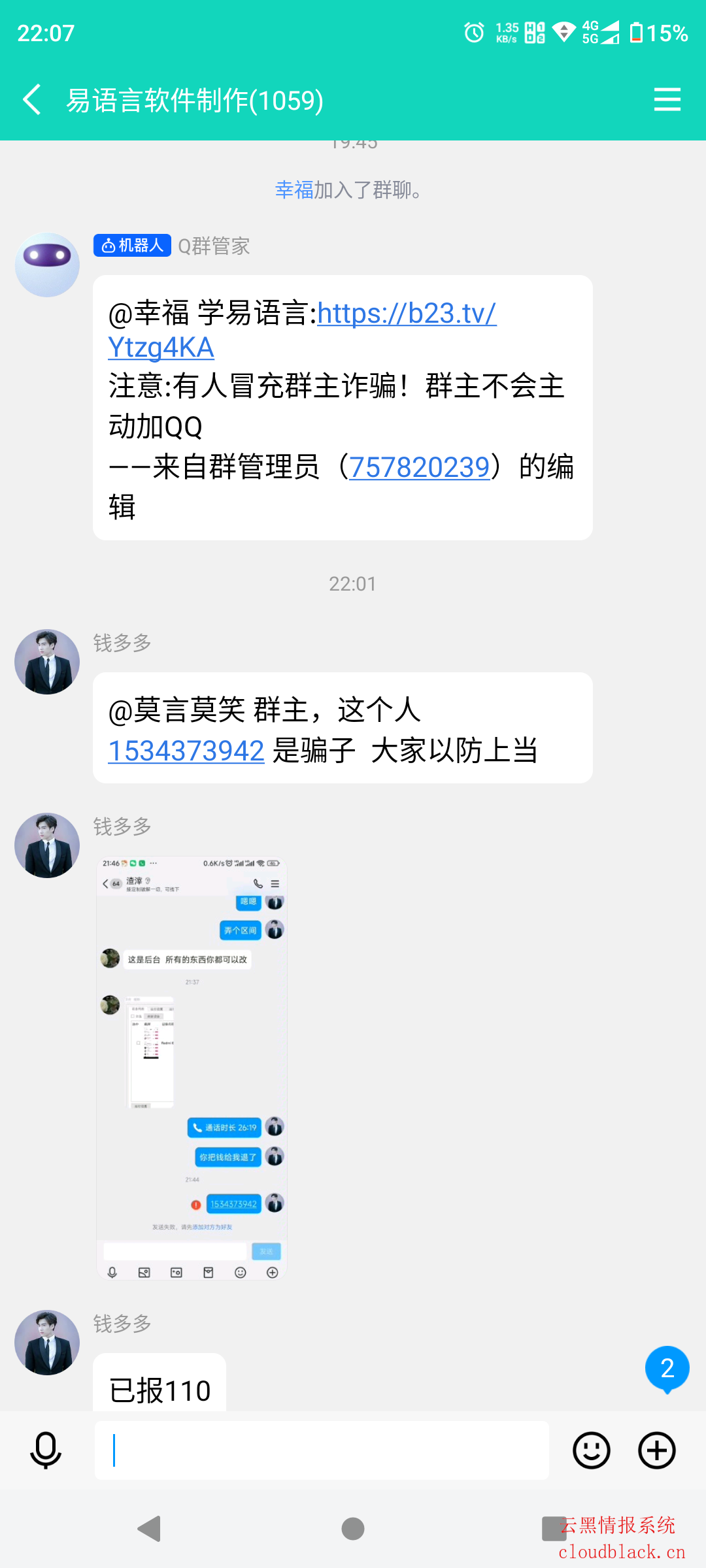Screen dimensions: 706x1568
Task: Go back from the group chat
Action: (x=31, y=99)
